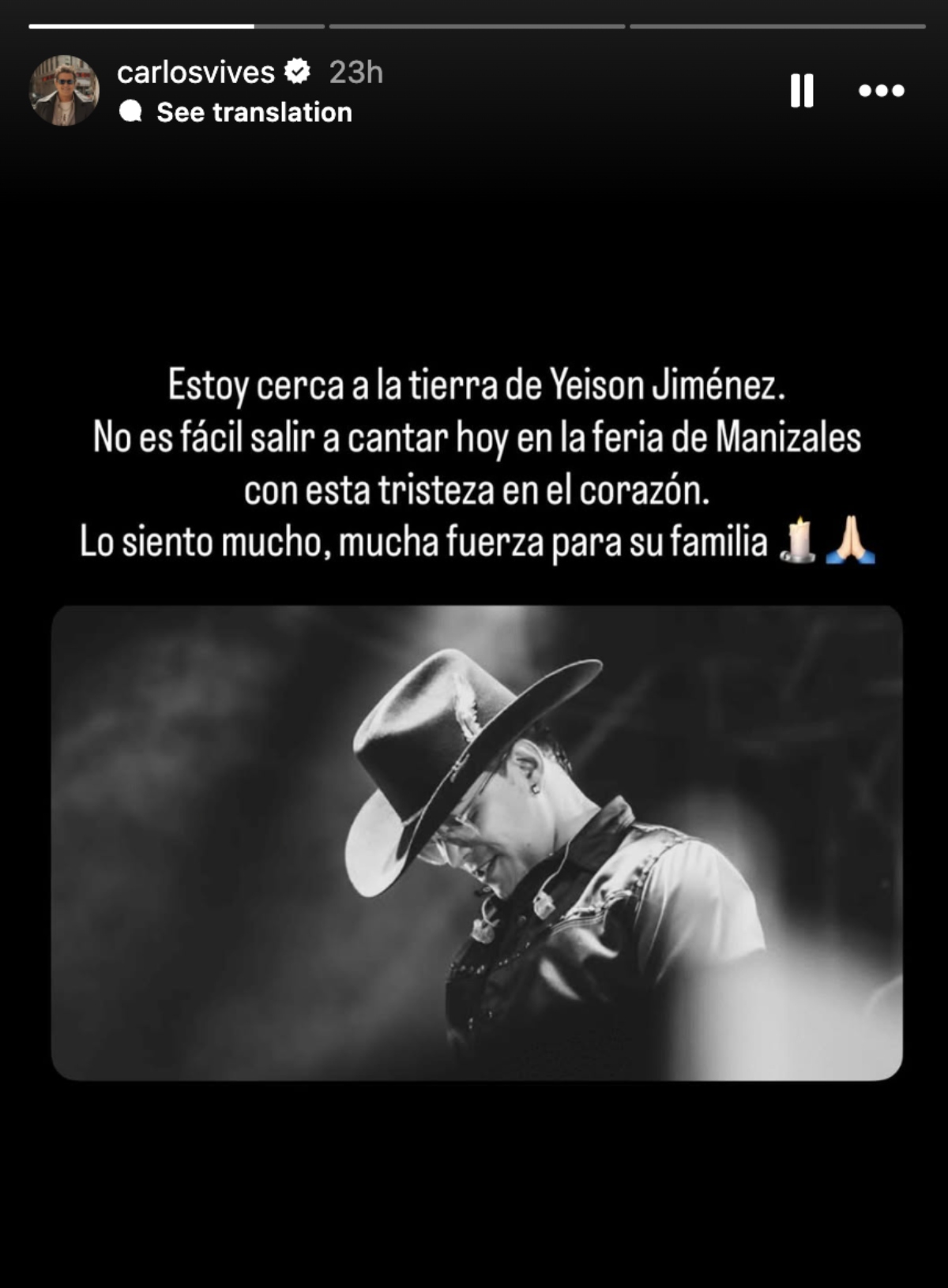Open the carlosvives username link
The width and height of the screenshot is (948, 1288).
point(195,73)
